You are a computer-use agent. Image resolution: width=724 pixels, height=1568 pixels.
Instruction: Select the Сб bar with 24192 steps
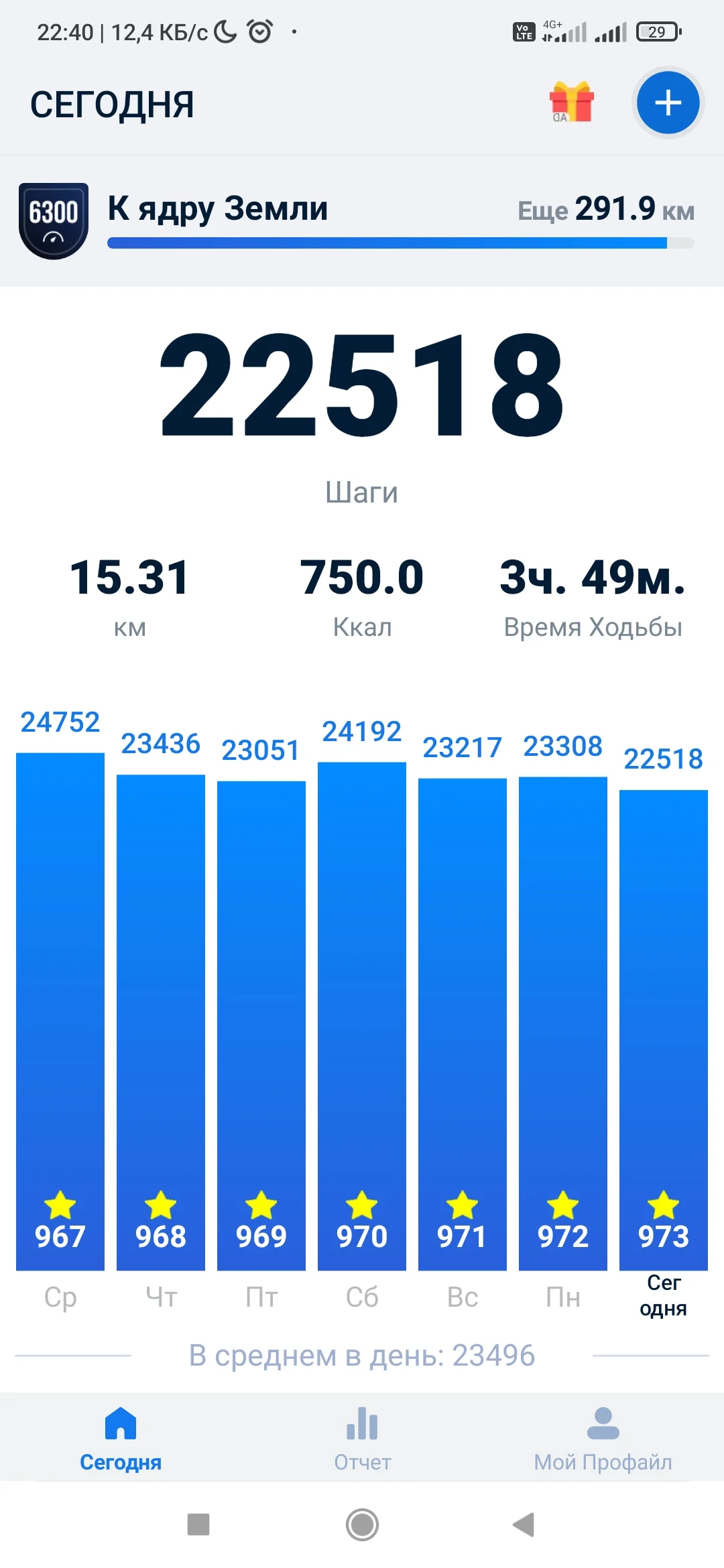[362, 1005]
